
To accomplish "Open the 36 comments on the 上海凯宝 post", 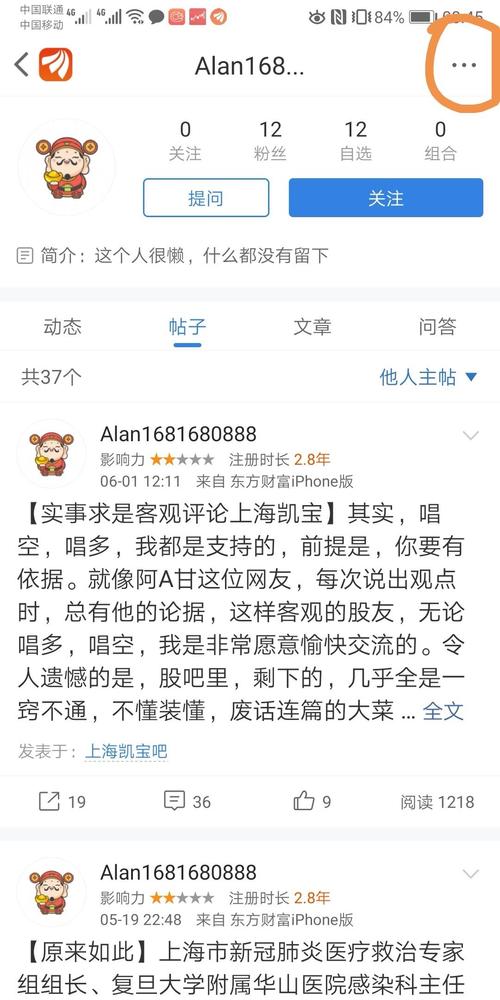I will (x=187, y=801).
